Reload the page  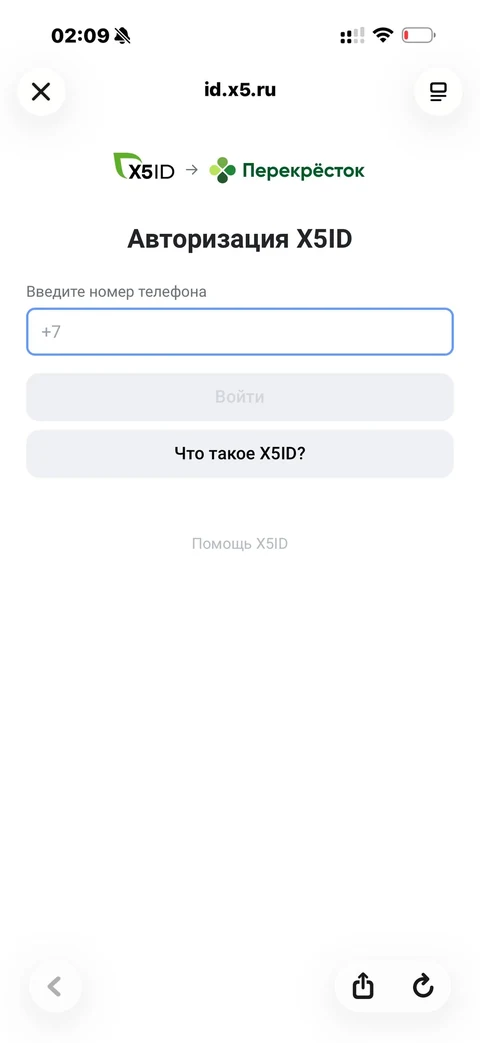[423, 986]
